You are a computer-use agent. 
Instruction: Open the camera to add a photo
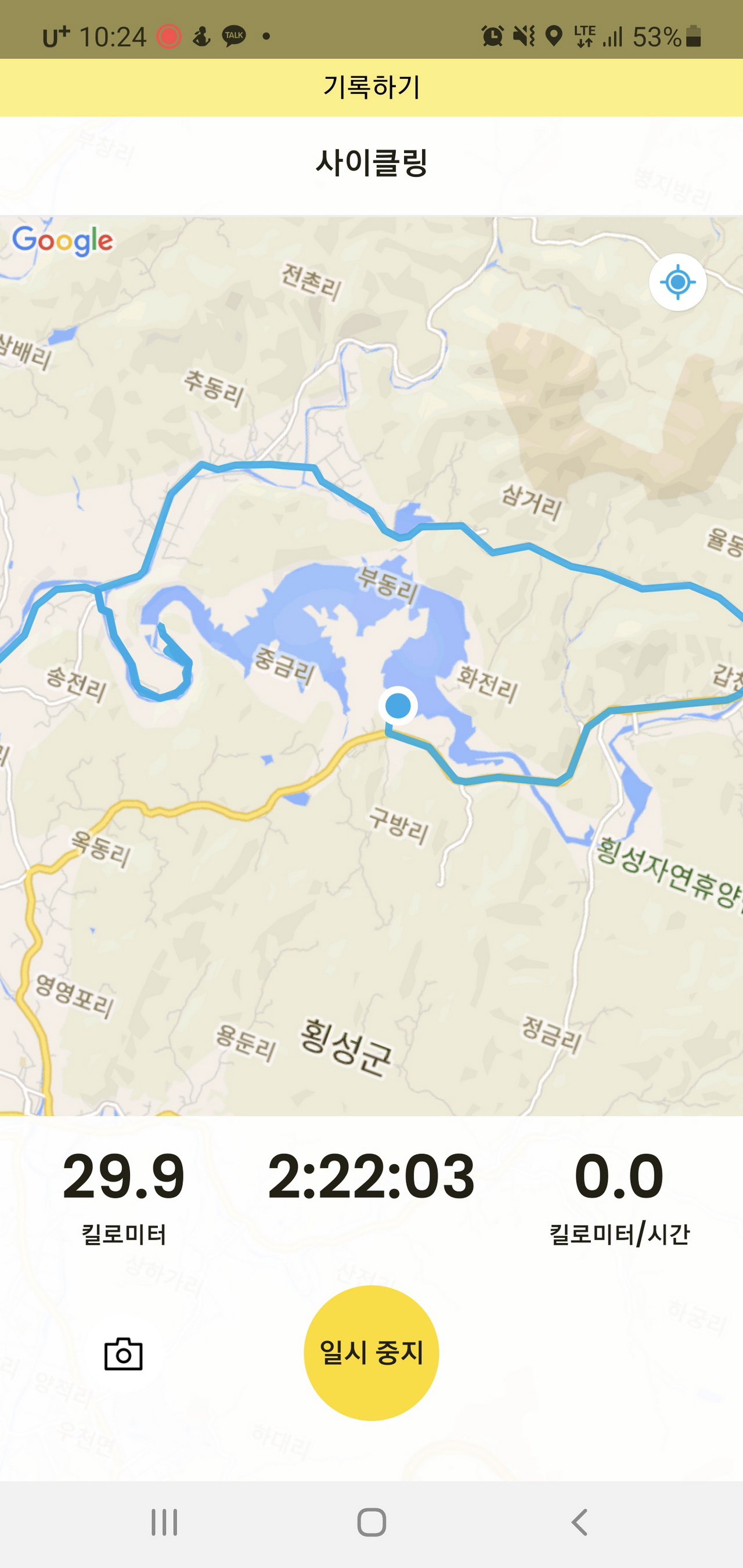[x=123, y=1354]
